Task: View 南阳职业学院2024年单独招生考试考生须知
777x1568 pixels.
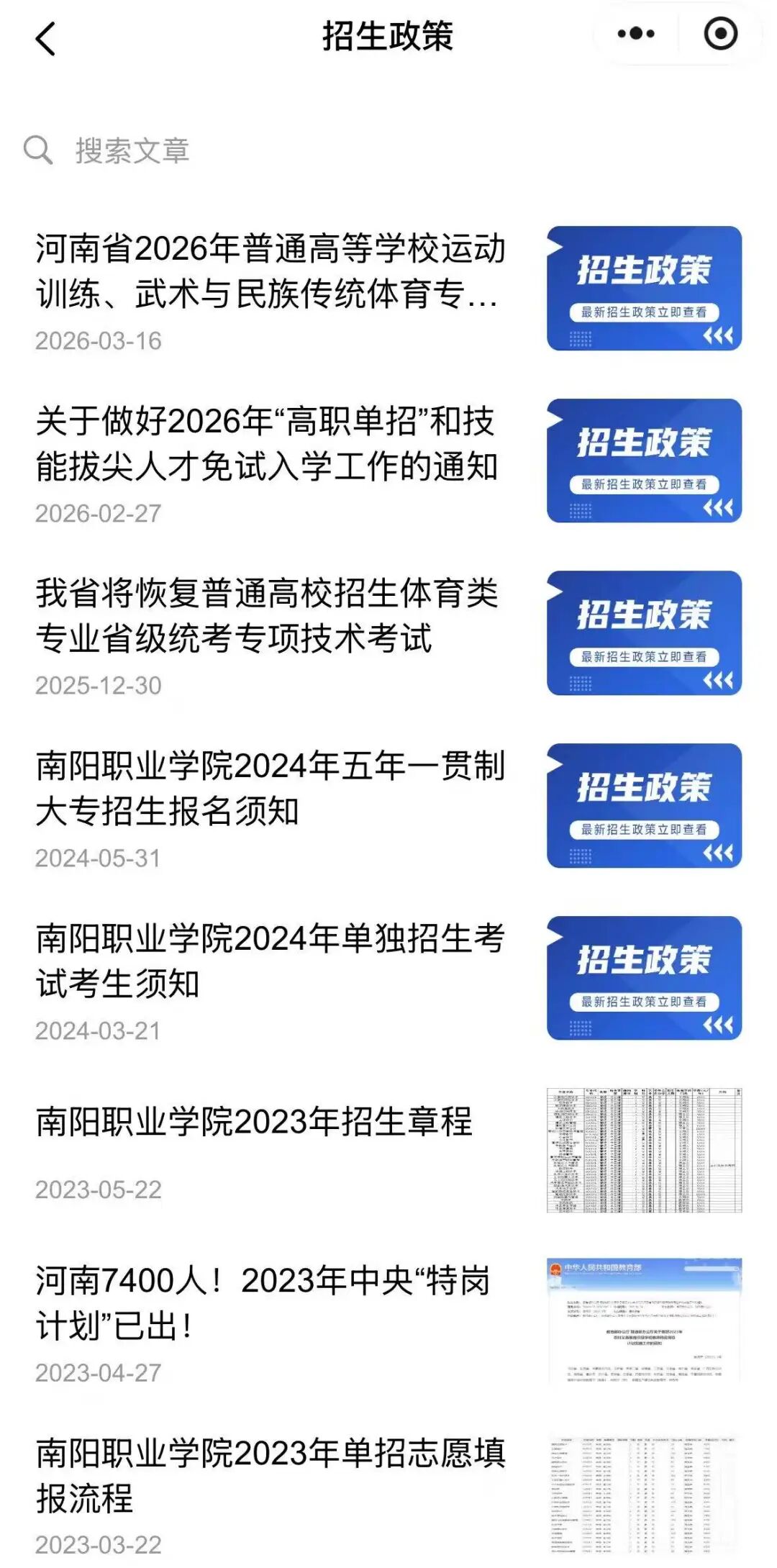Action: 271,961
